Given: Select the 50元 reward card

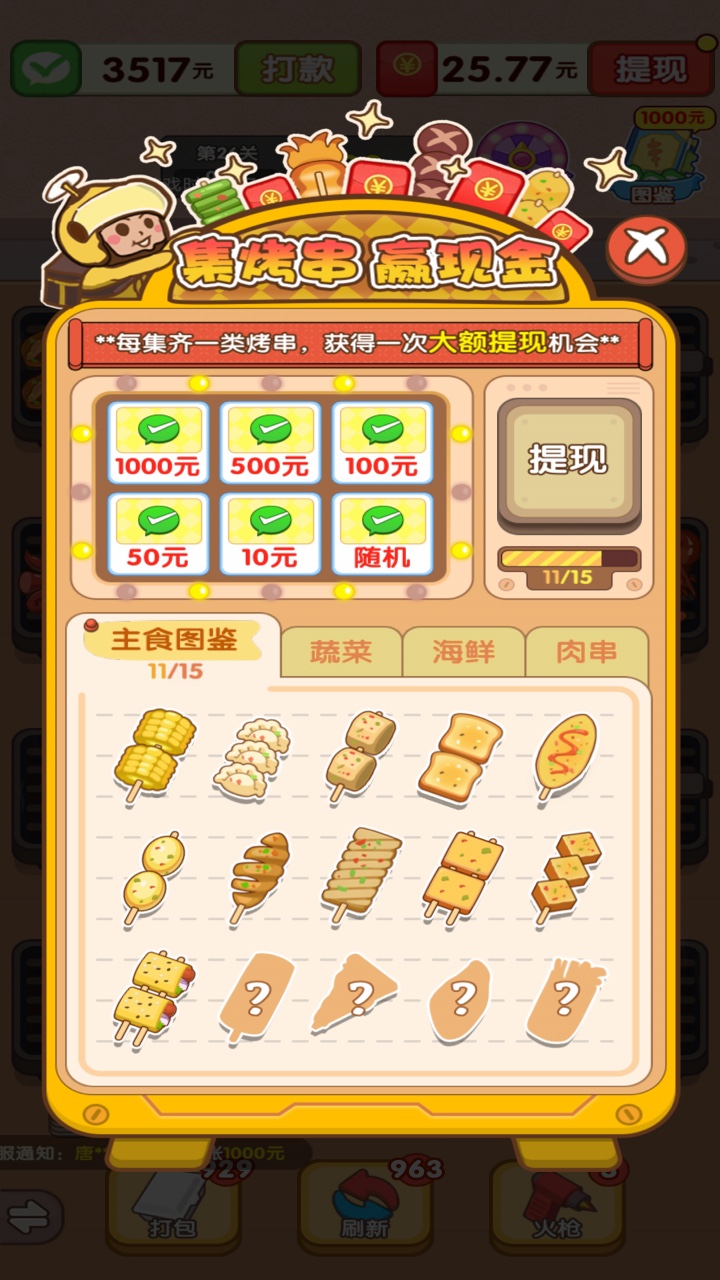Looking at the screenshot, I should (x=158, y=534).
